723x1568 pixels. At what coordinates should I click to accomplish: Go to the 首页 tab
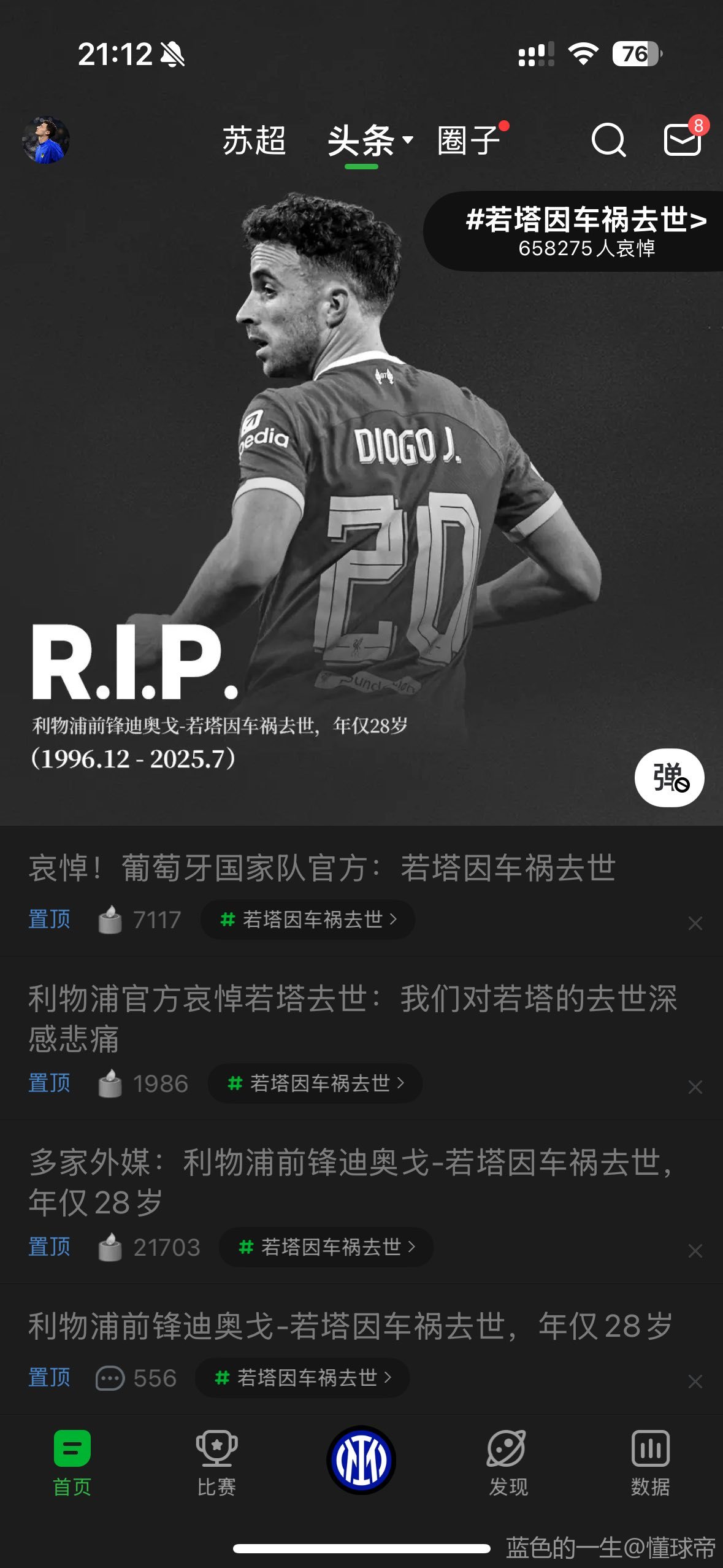(x=72, y=1463)
